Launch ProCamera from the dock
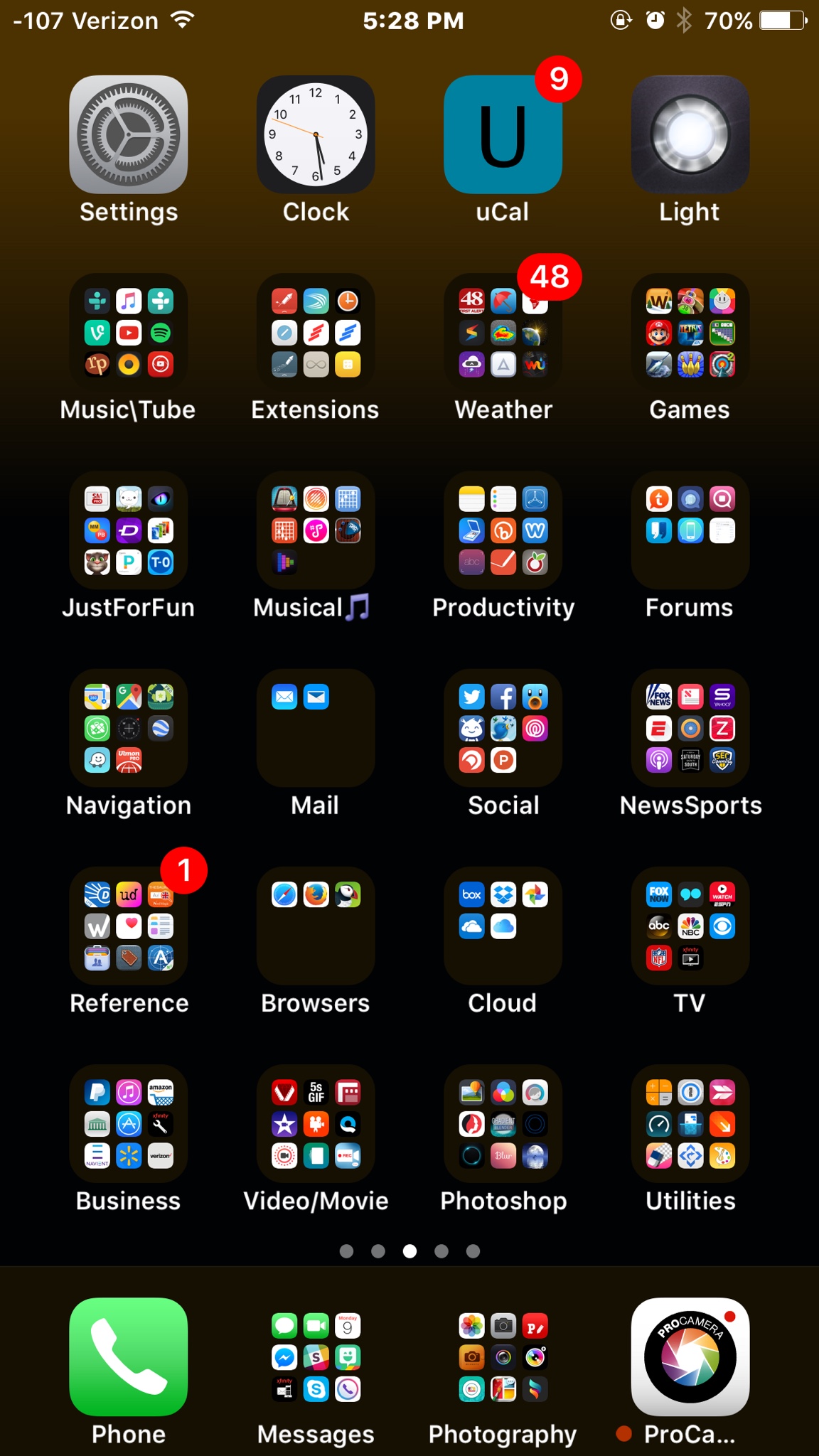Image resolution: width=819 pixels, height=1456 pixels. (690, 1357)
